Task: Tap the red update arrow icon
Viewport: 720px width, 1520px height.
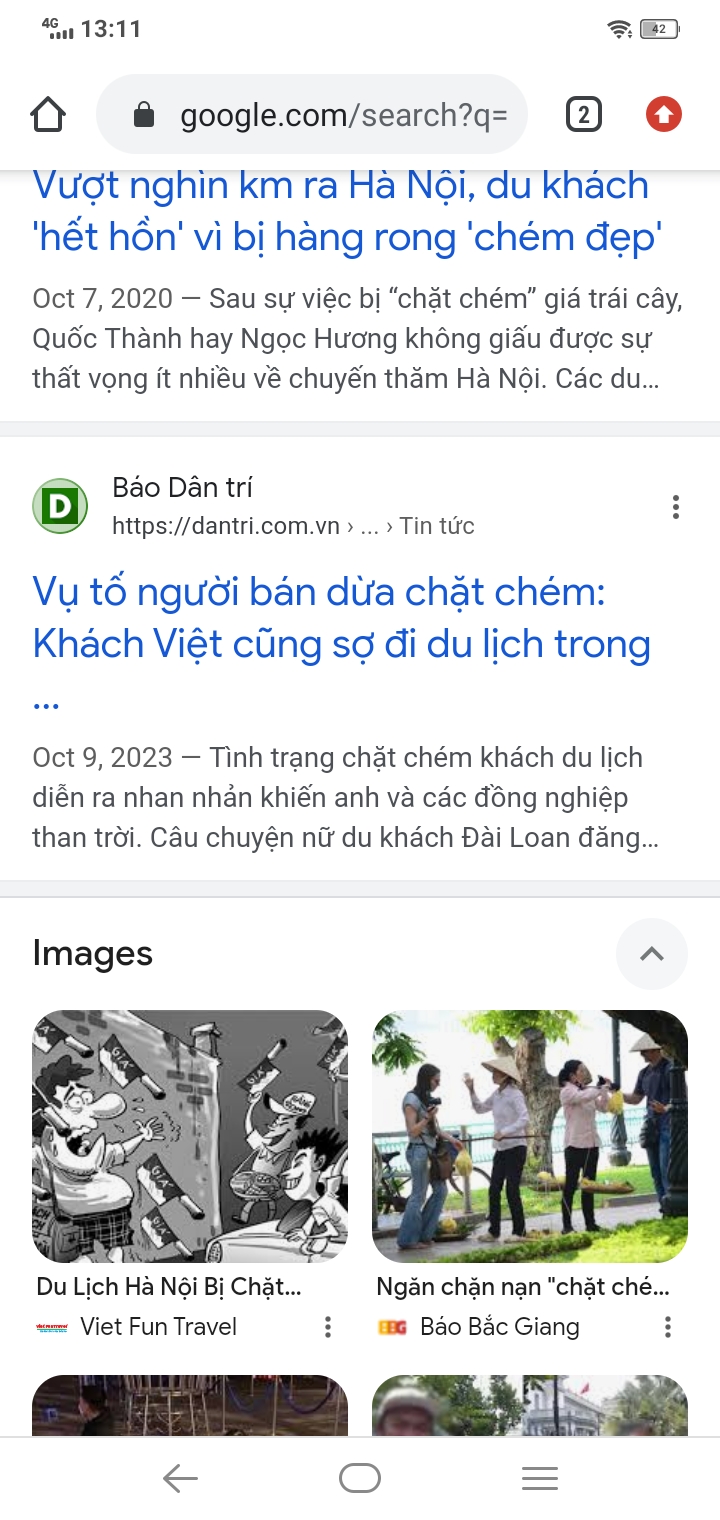Action: [x=663, y=116]
